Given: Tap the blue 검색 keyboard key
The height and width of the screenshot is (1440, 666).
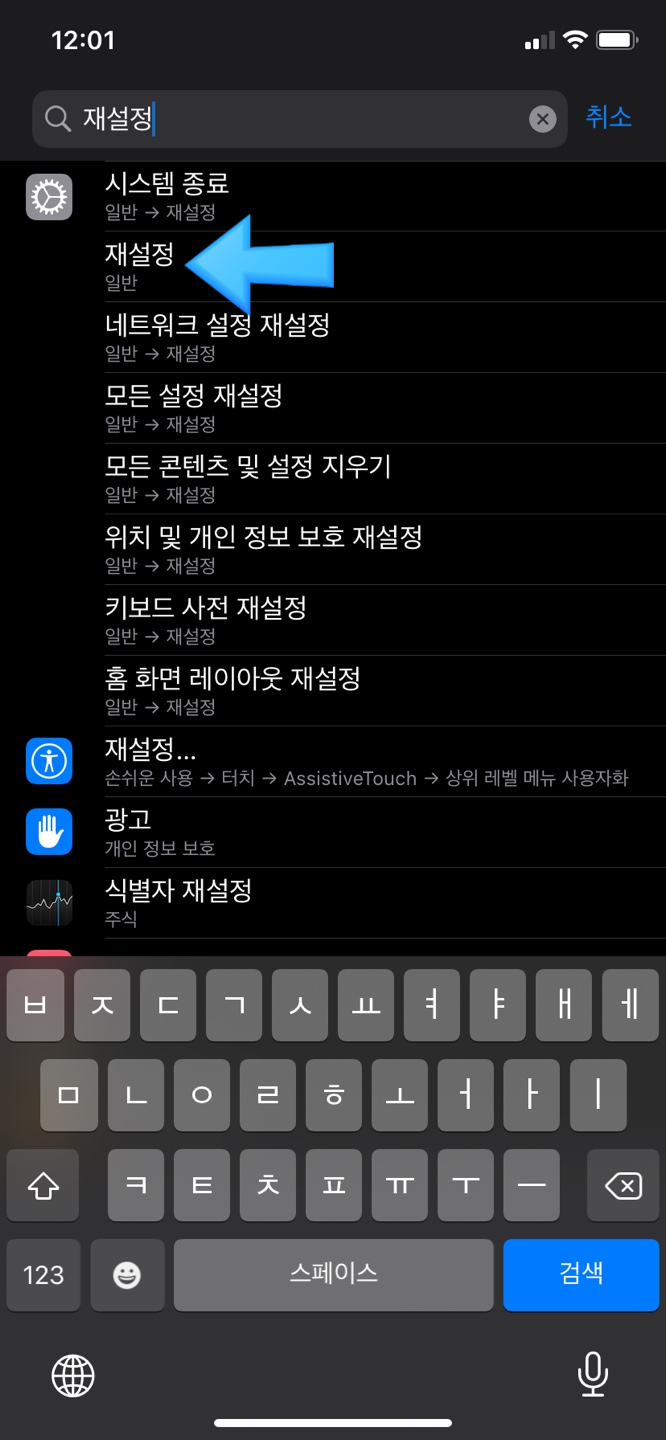Looking at the screenshot, I should [x=581, y=1274].
